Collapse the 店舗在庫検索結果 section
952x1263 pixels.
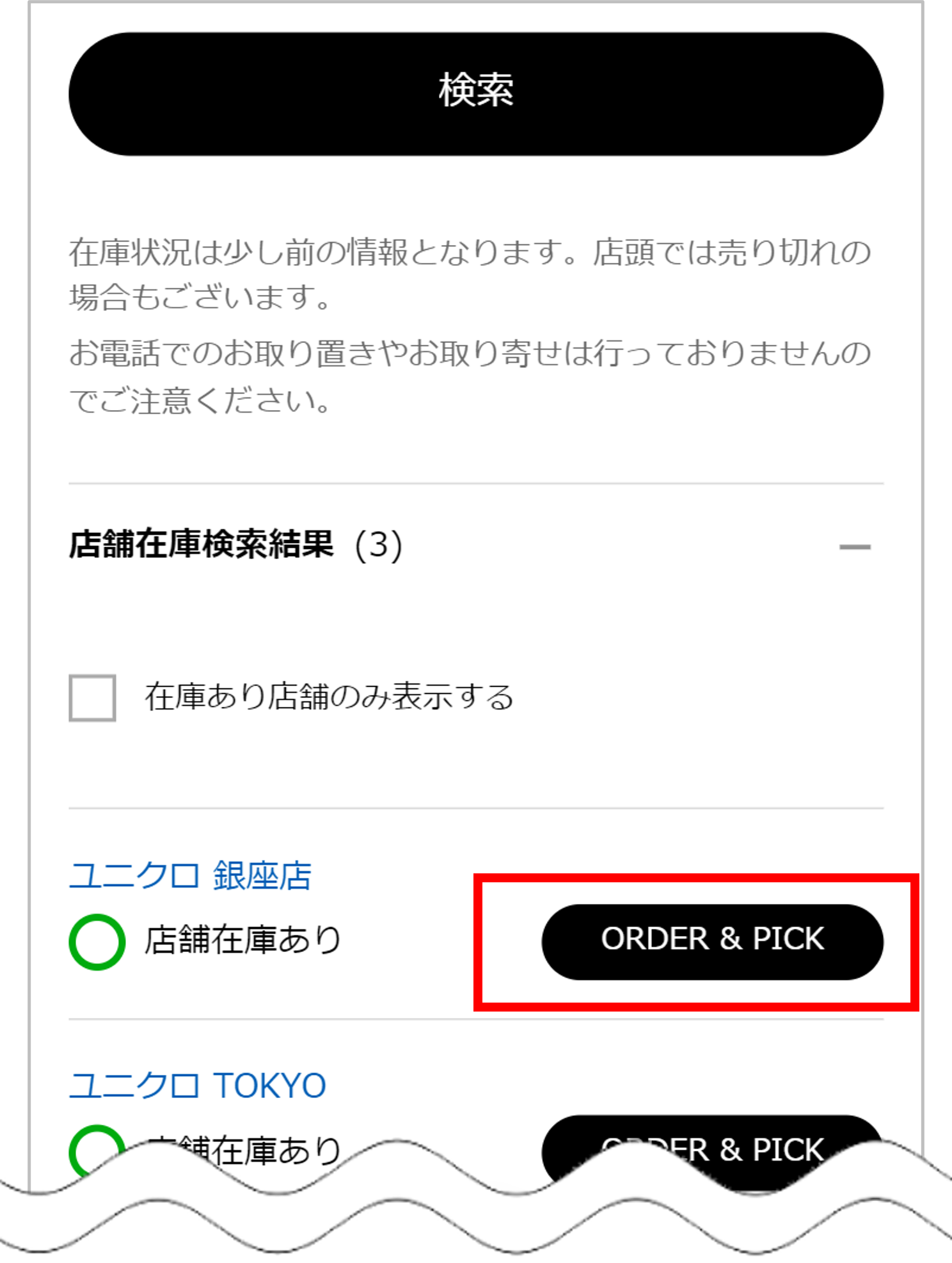[854, 546]
